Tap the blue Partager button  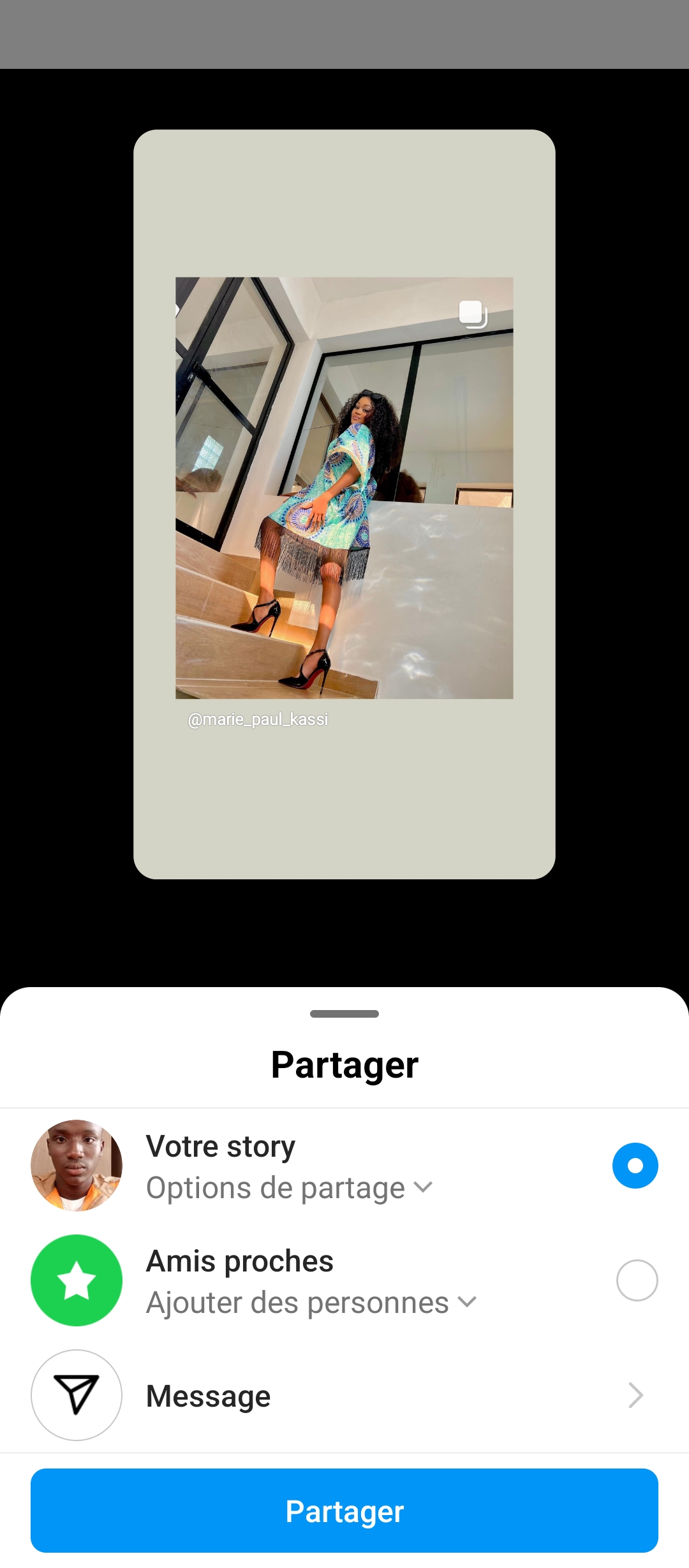[x=344, y=1511]
